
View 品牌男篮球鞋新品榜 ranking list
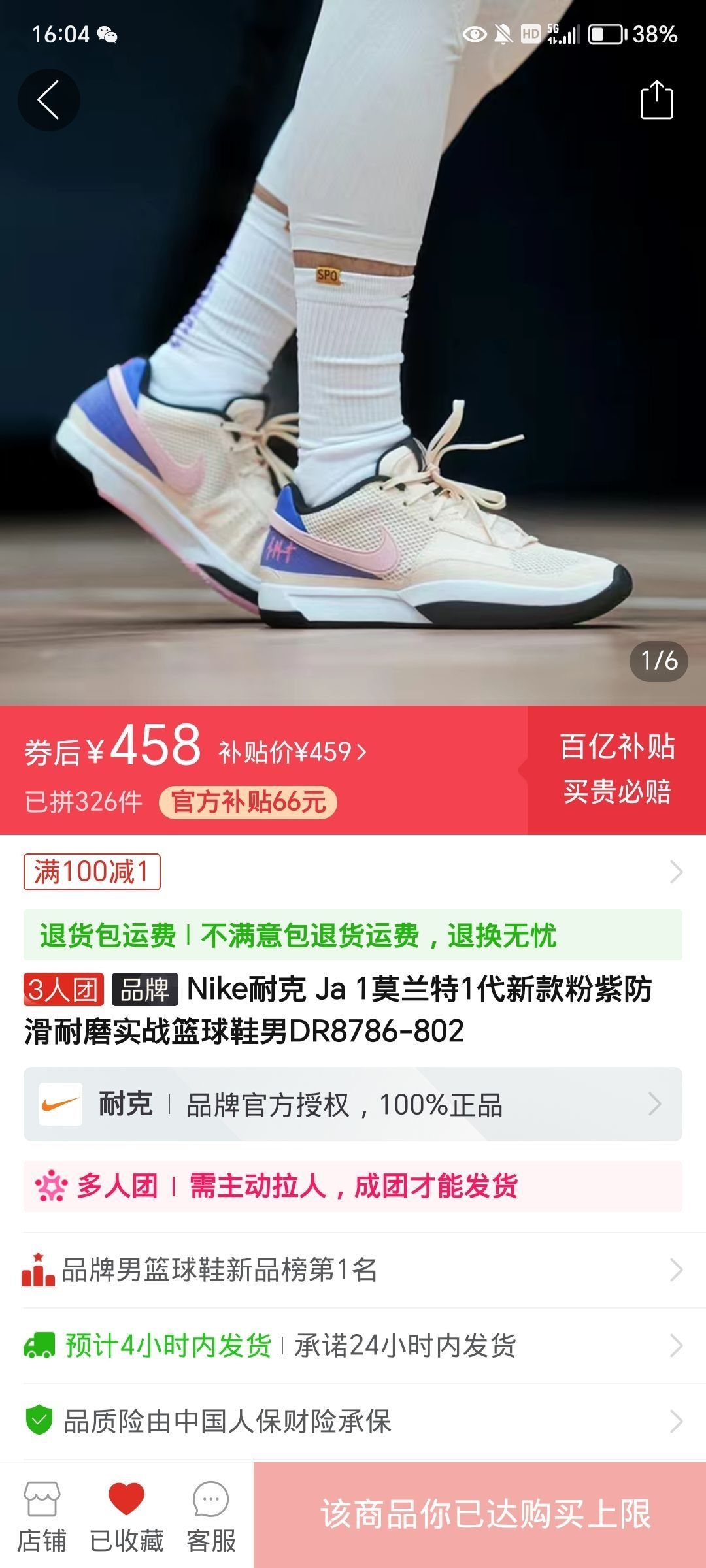(x=353, y=1270)
